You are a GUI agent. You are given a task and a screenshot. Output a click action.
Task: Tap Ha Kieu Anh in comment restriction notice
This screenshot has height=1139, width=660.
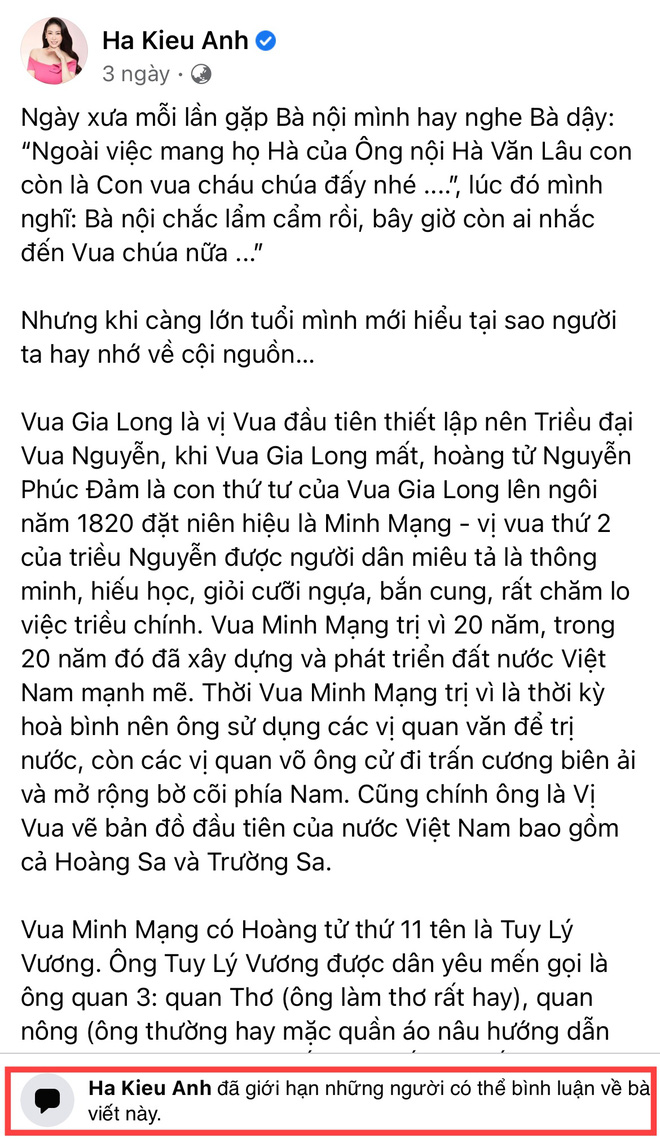point(150,1089)
